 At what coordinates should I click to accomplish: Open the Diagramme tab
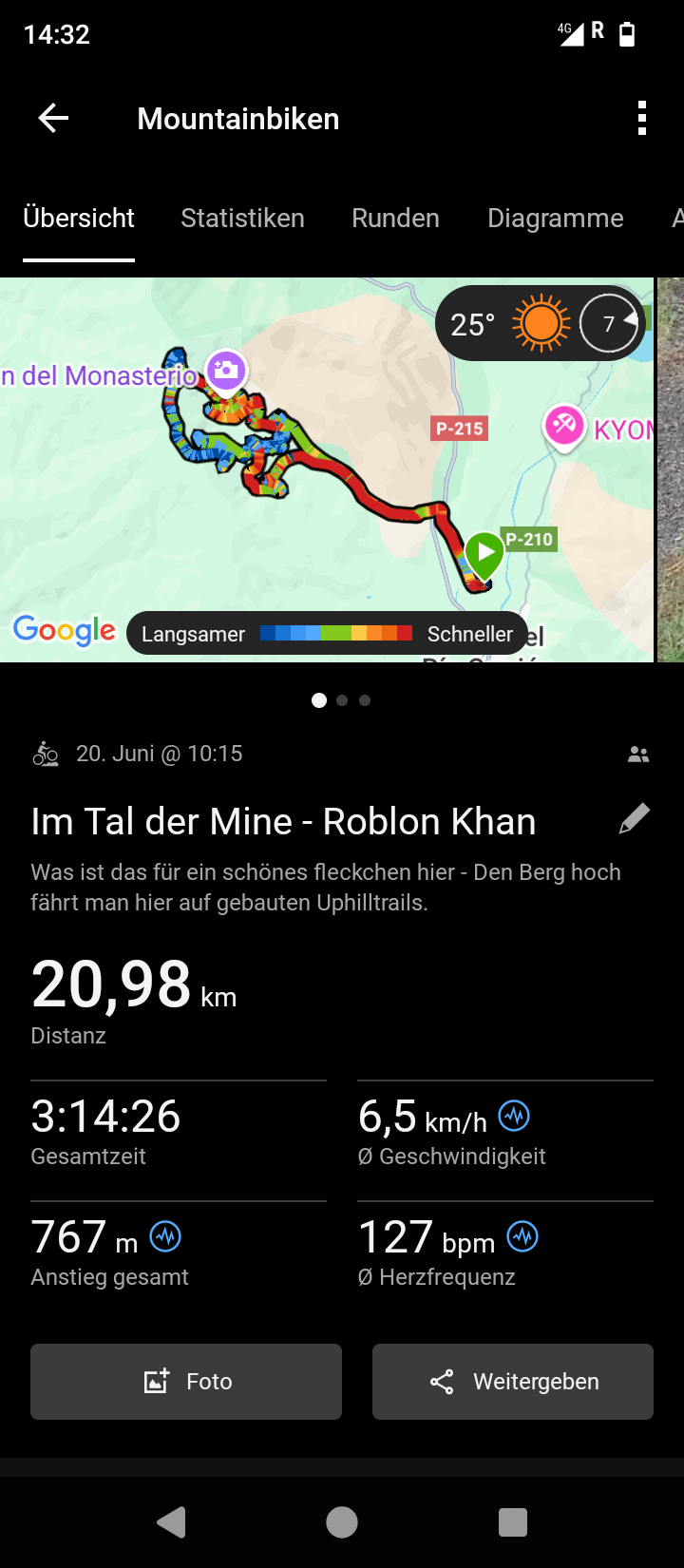point(555,218)
